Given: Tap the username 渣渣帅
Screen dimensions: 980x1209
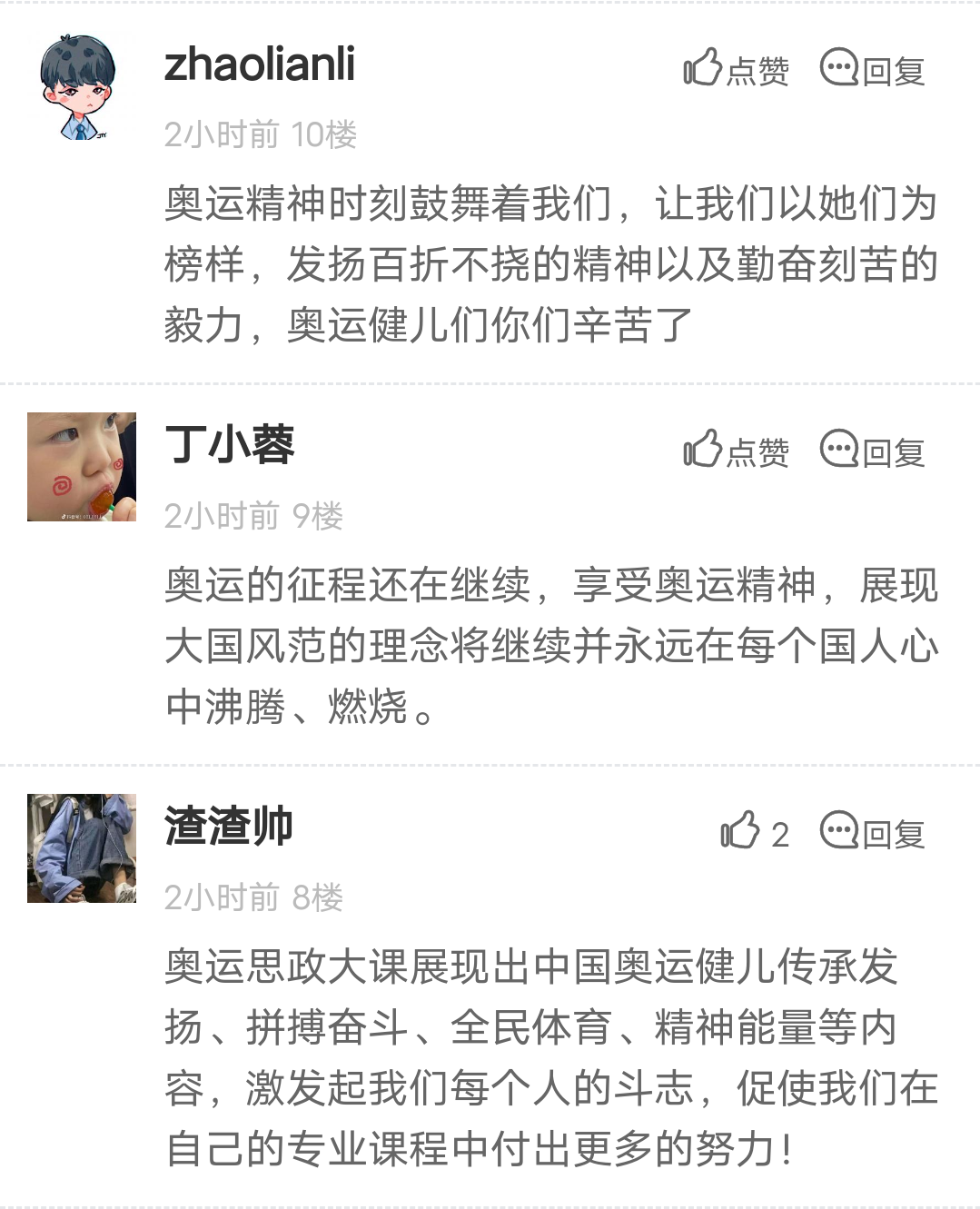Looking at the screenshot, I should point(229,827).
